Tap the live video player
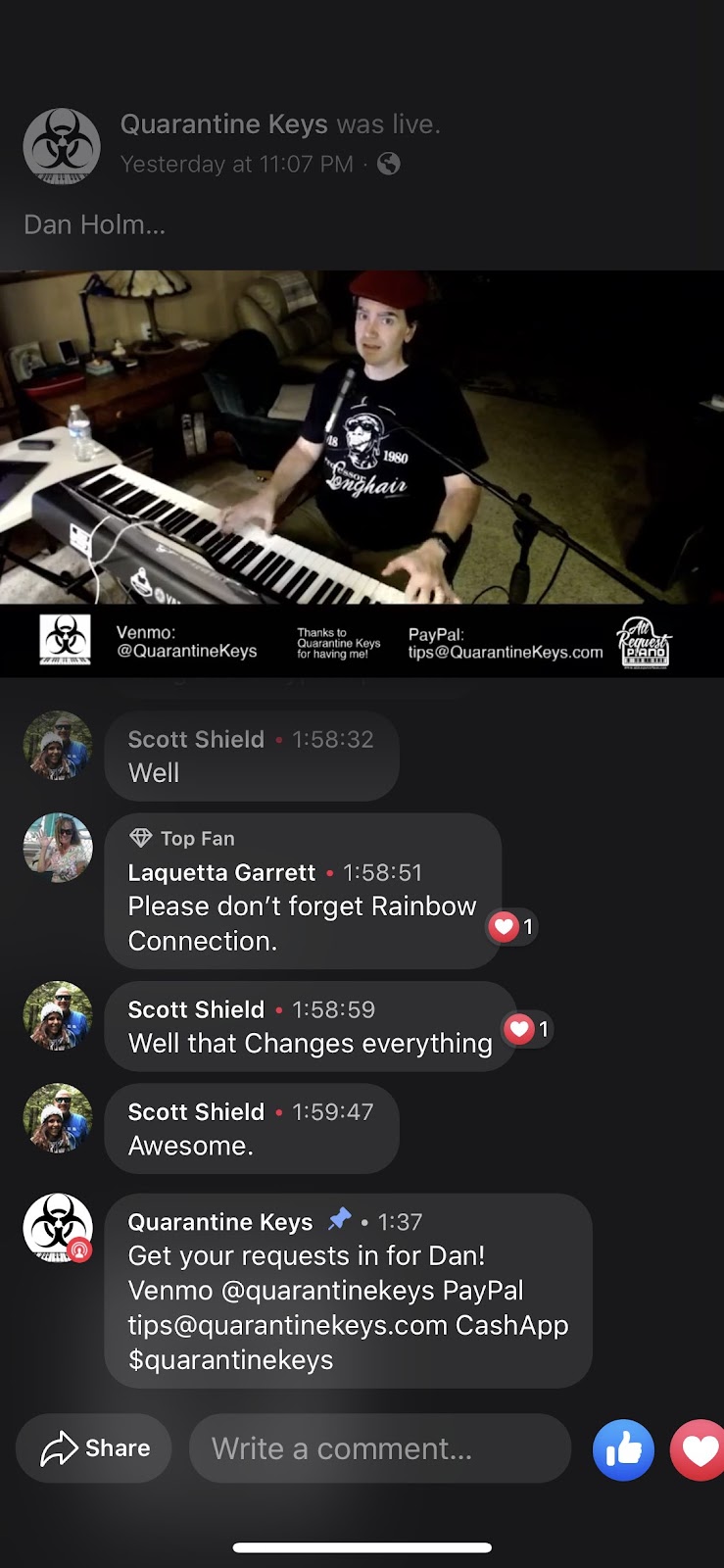 click(362, 437)
